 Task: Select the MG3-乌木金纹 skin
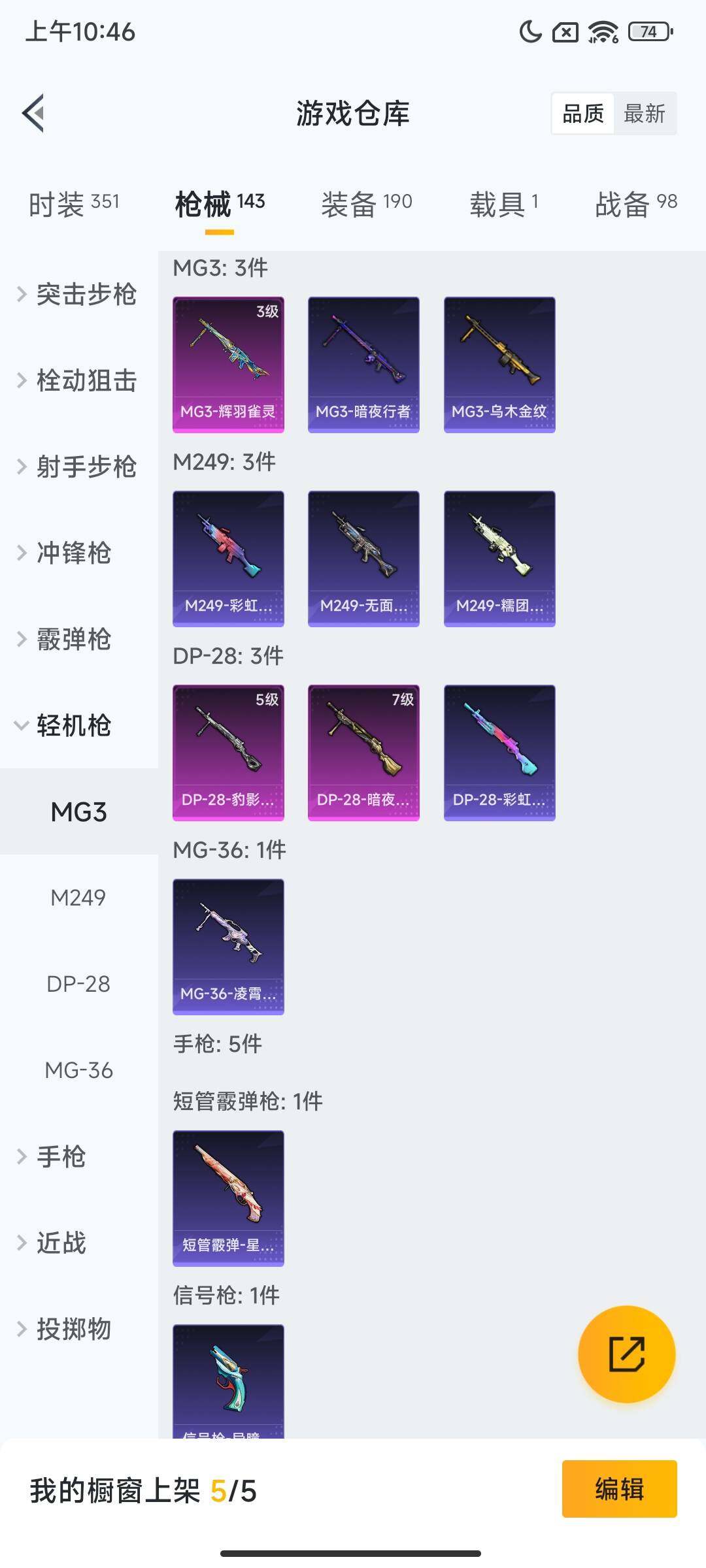(499, 363)
